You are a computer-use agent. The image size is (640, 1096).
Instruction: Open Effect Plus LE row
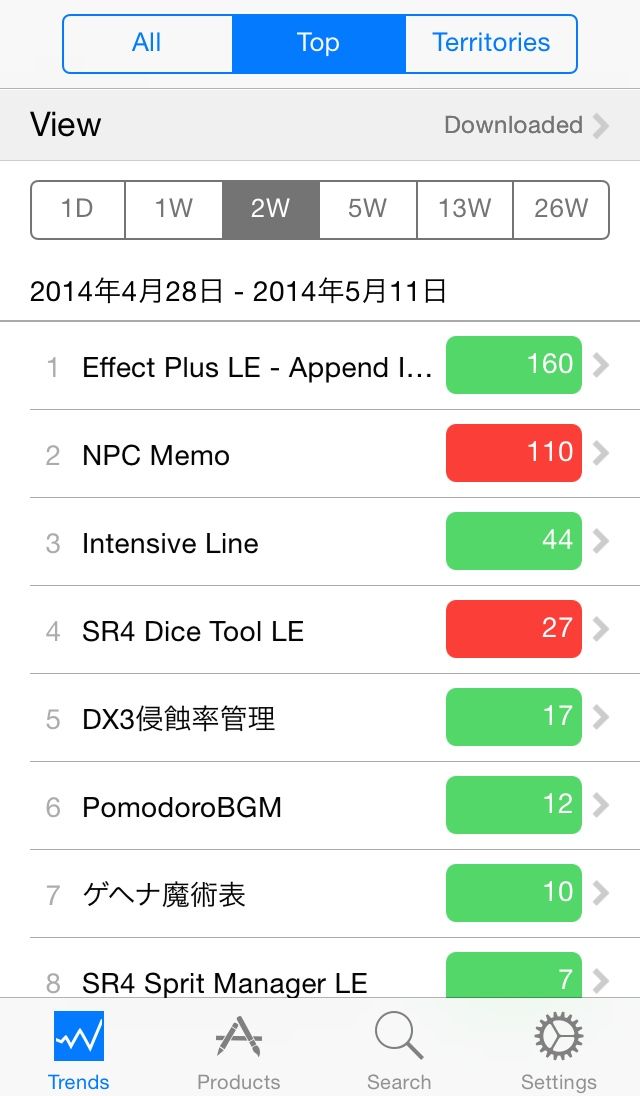click(320, 366)
